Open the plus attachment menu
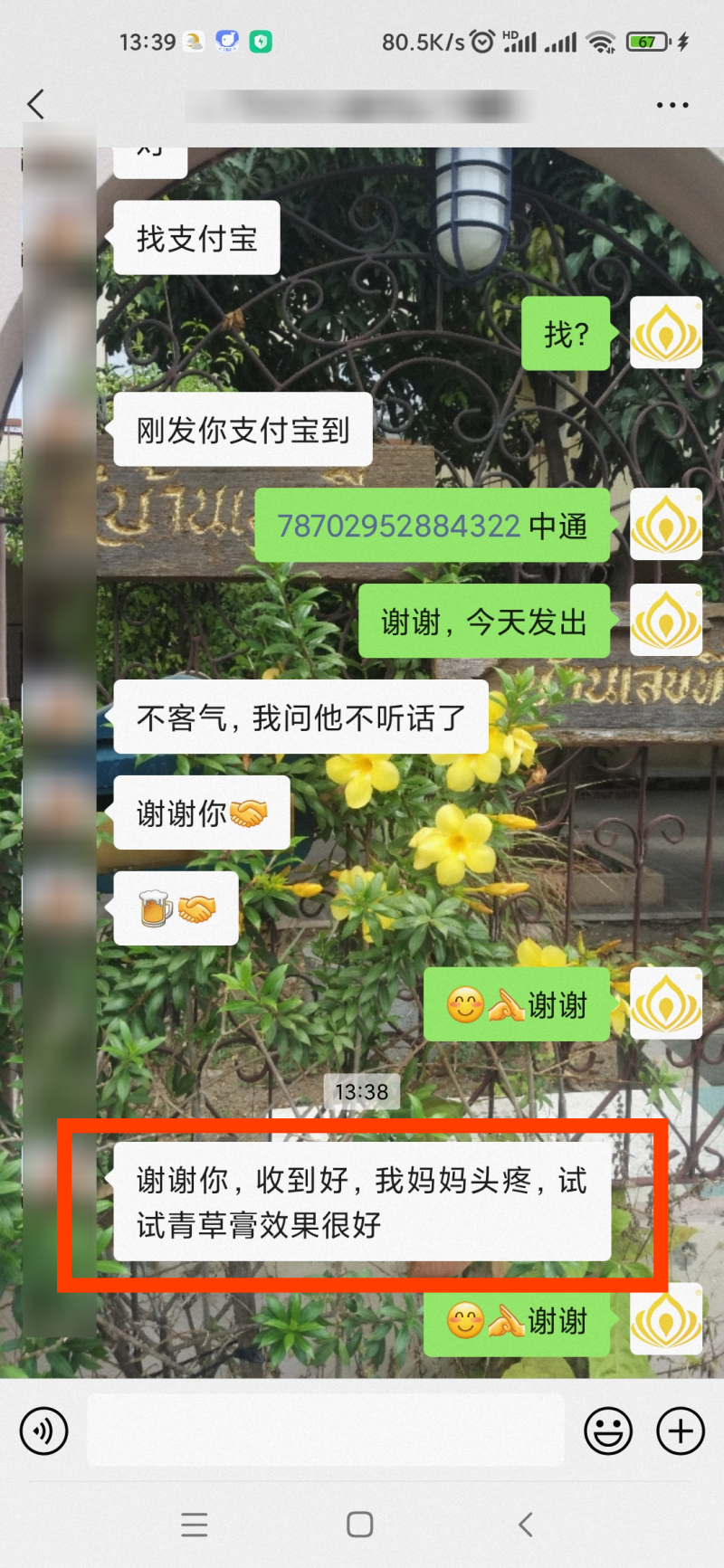This screenshot has height=1568, width=724. tap(681, 1431)
